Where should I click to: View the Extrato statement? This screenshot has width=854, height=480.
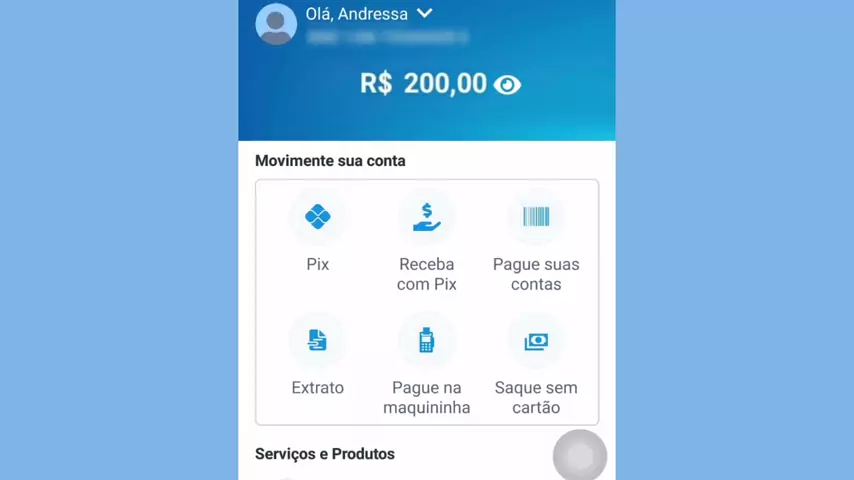(x=317, y=341)
